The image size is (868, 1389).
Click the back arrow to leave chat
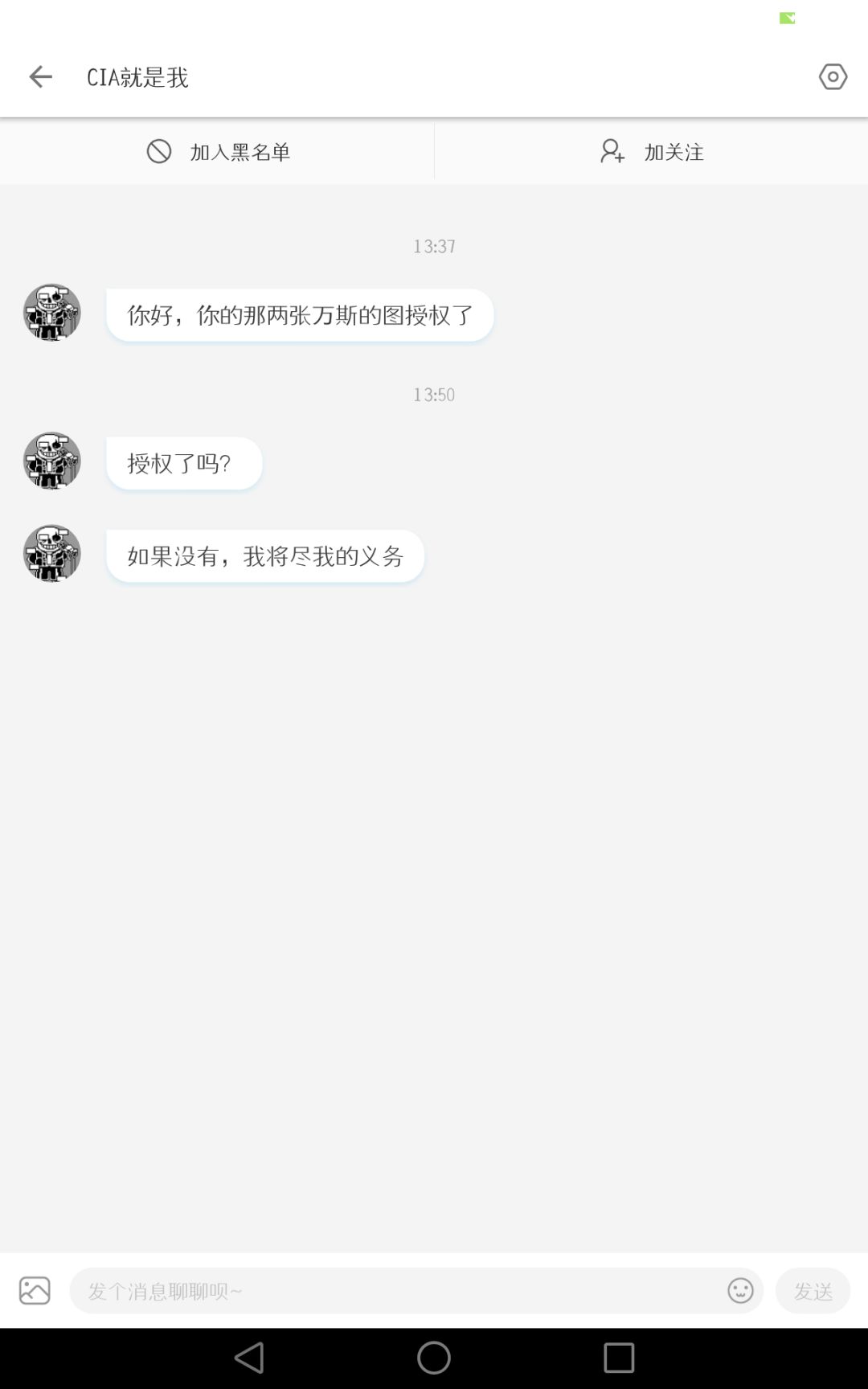click(x=40, y=76)
